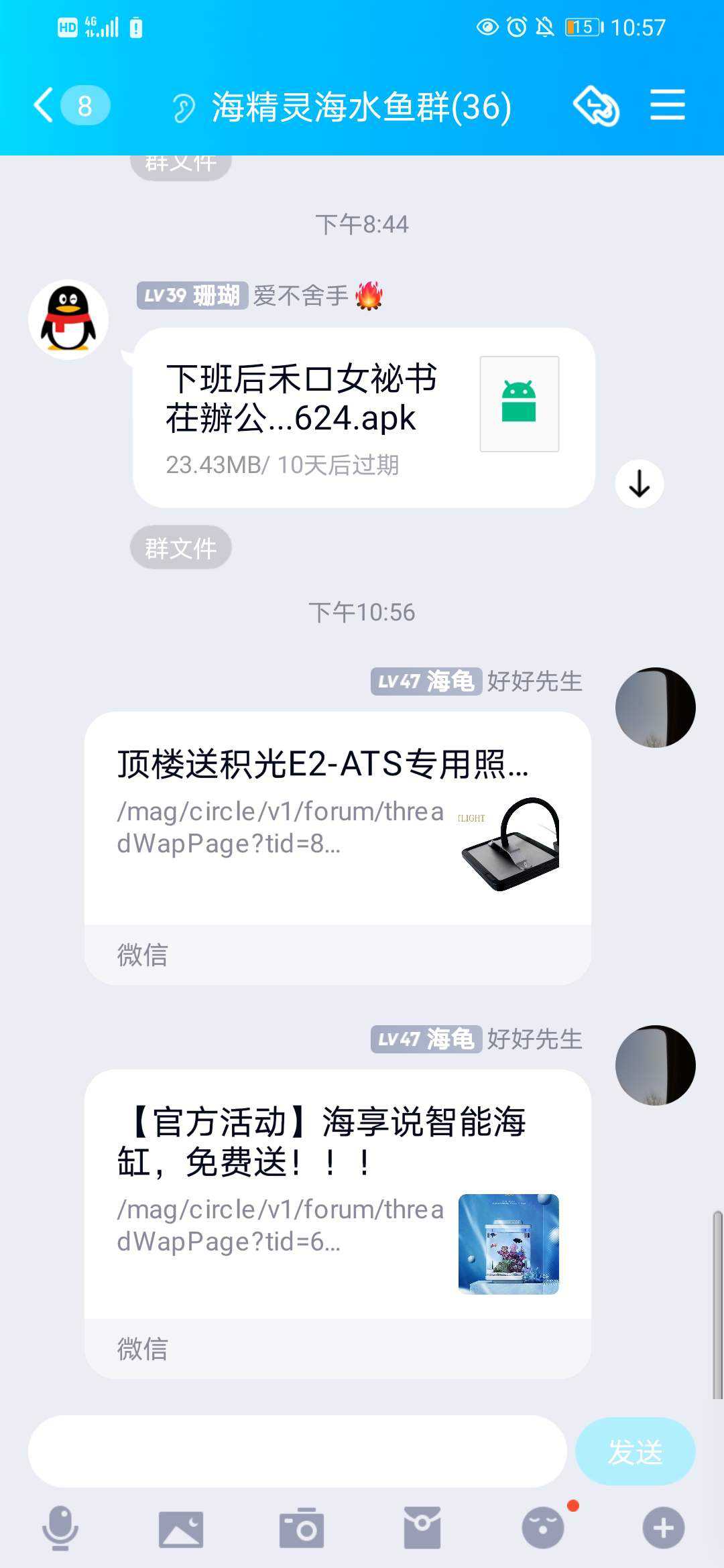This screenshot has height=1568, width=724.
Task: Expand more options with plus icon
Action: 663,1528
